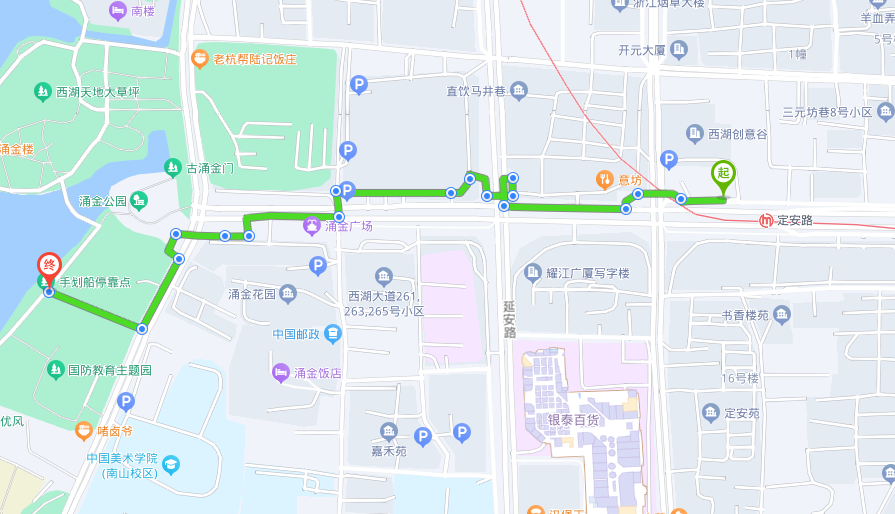This screenshot has width=895, height=514.
Task: Tap the 涌金公园 park marker
Action: pos(138,200)
